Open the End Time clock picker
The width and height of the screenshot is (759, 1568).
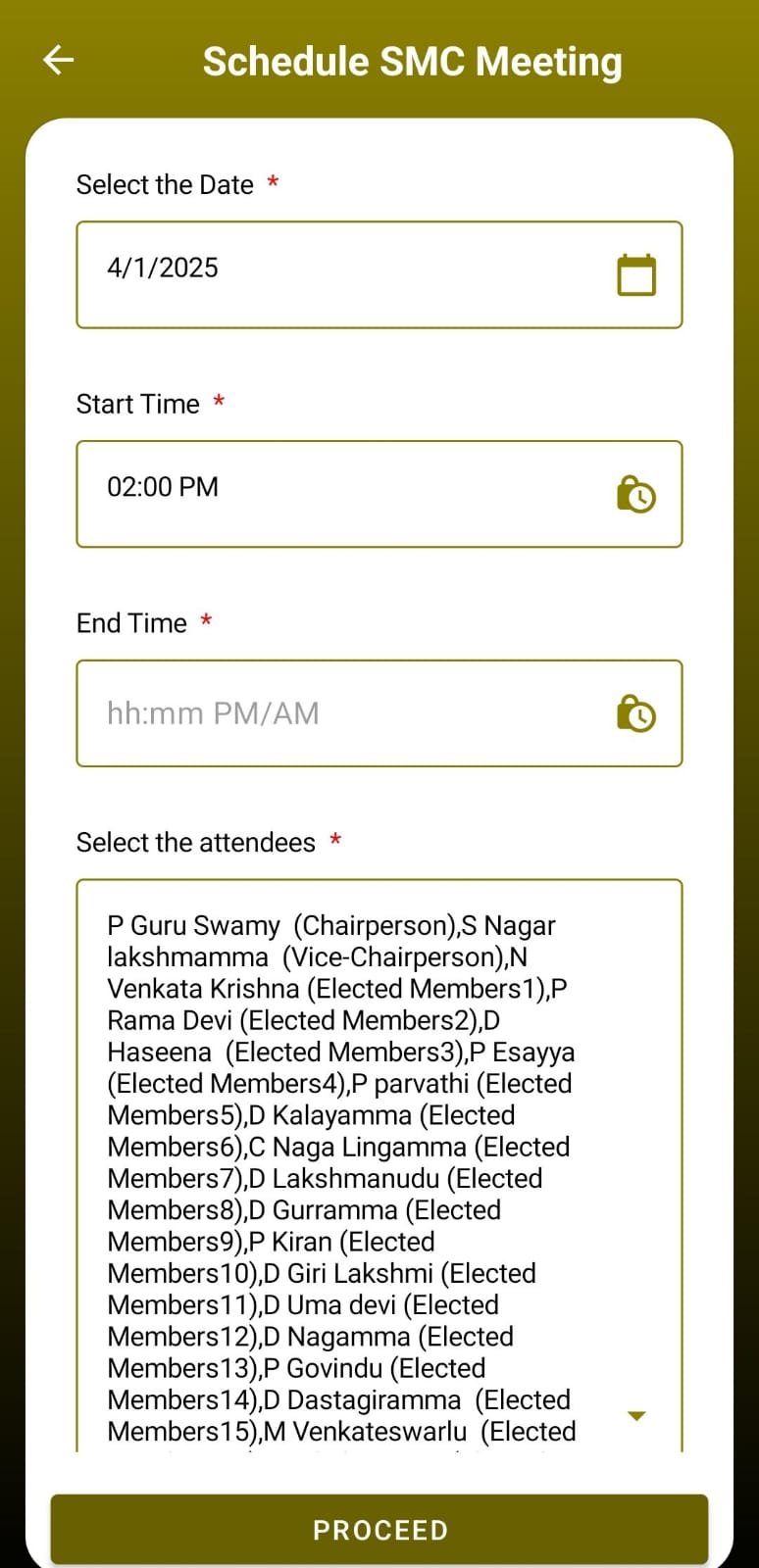coord(636,713)
